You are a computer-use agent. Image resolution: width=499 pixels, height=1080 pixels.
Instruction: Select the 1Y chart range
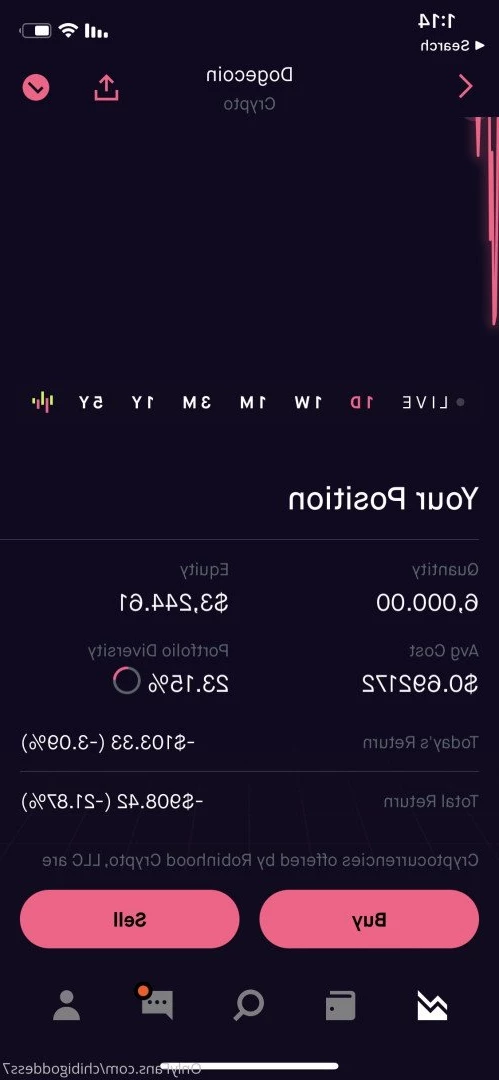pyautogui.click(x=143, y=403)
